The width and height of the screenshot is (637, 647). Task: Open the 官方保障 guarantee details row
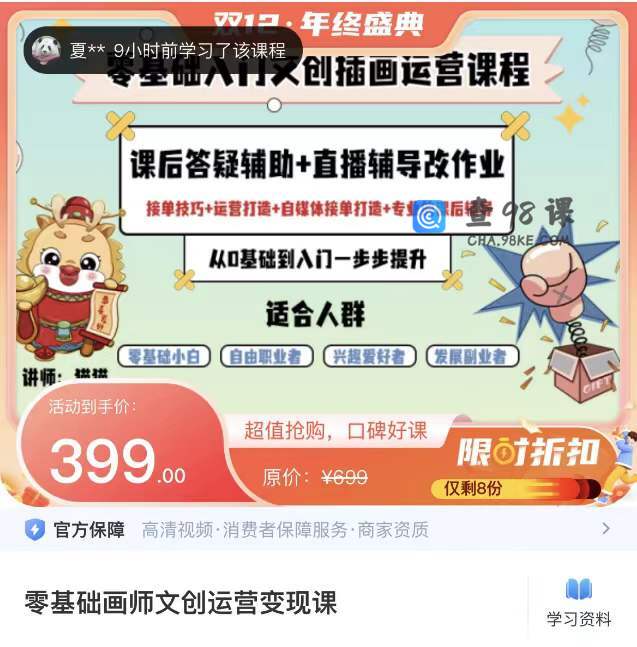click(318, 529)
